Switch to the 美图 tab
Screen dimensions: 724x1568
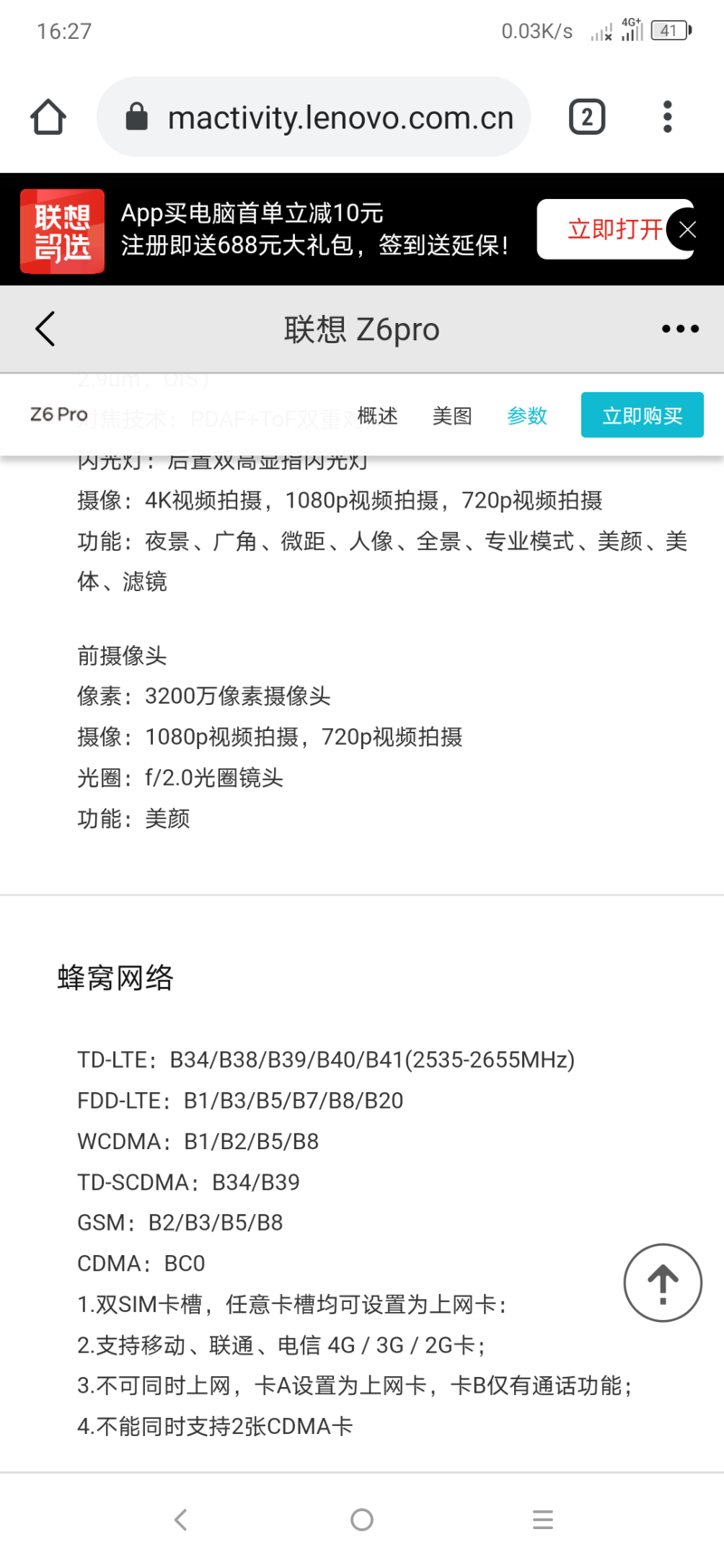click(452, 415)
